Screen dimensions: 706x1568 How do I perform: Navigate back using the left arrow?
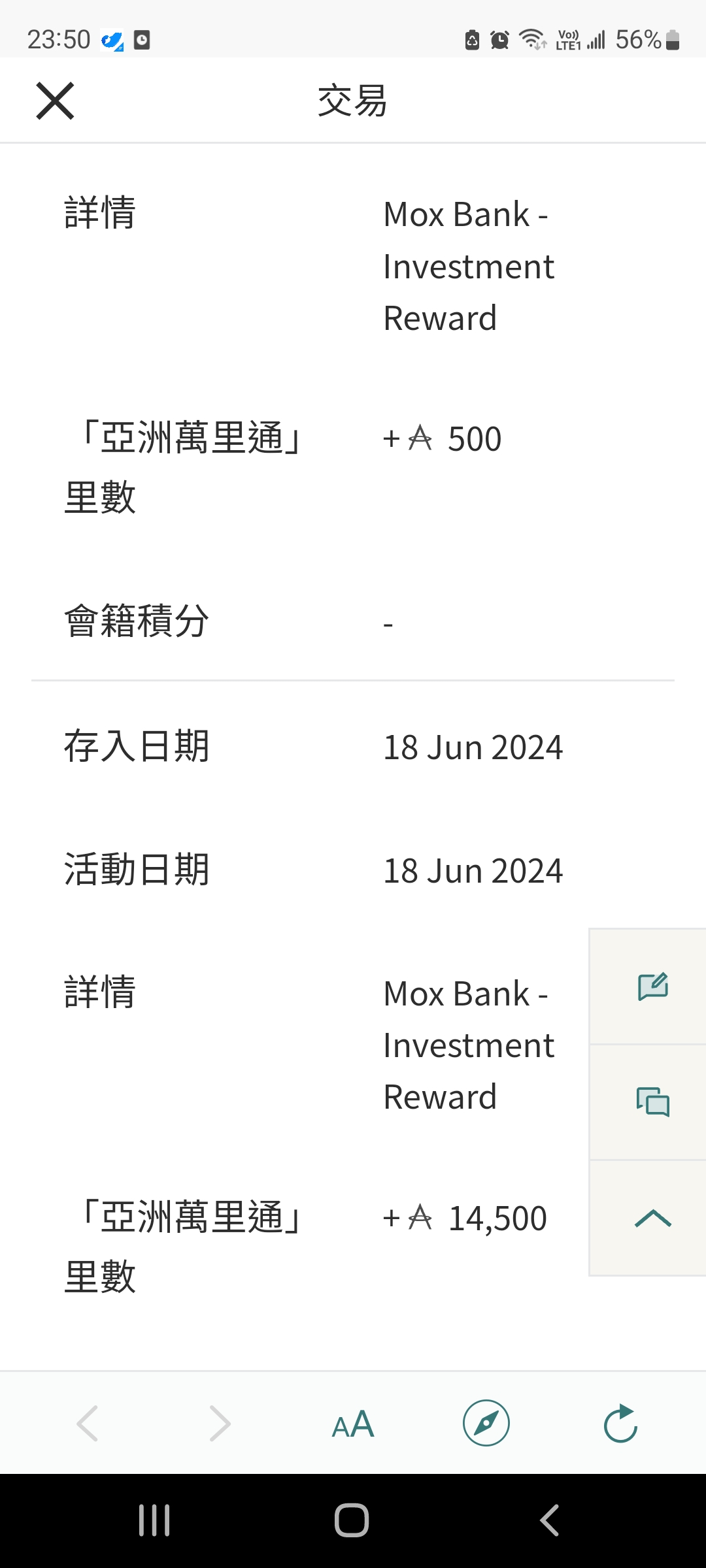coord(88,1424)
